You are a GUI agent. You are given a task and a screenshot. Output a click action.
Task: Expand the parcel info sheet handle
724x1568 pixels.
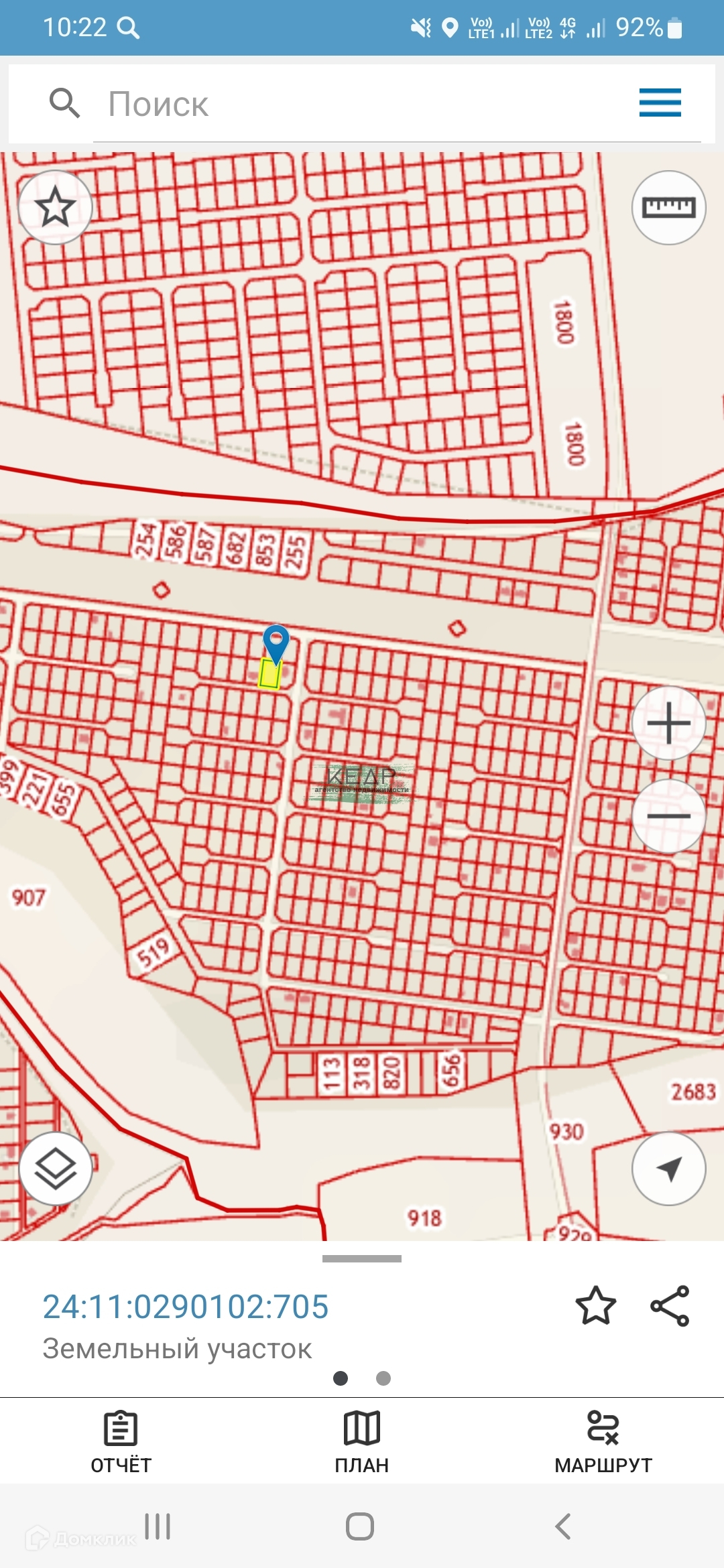pos(362,1259)
